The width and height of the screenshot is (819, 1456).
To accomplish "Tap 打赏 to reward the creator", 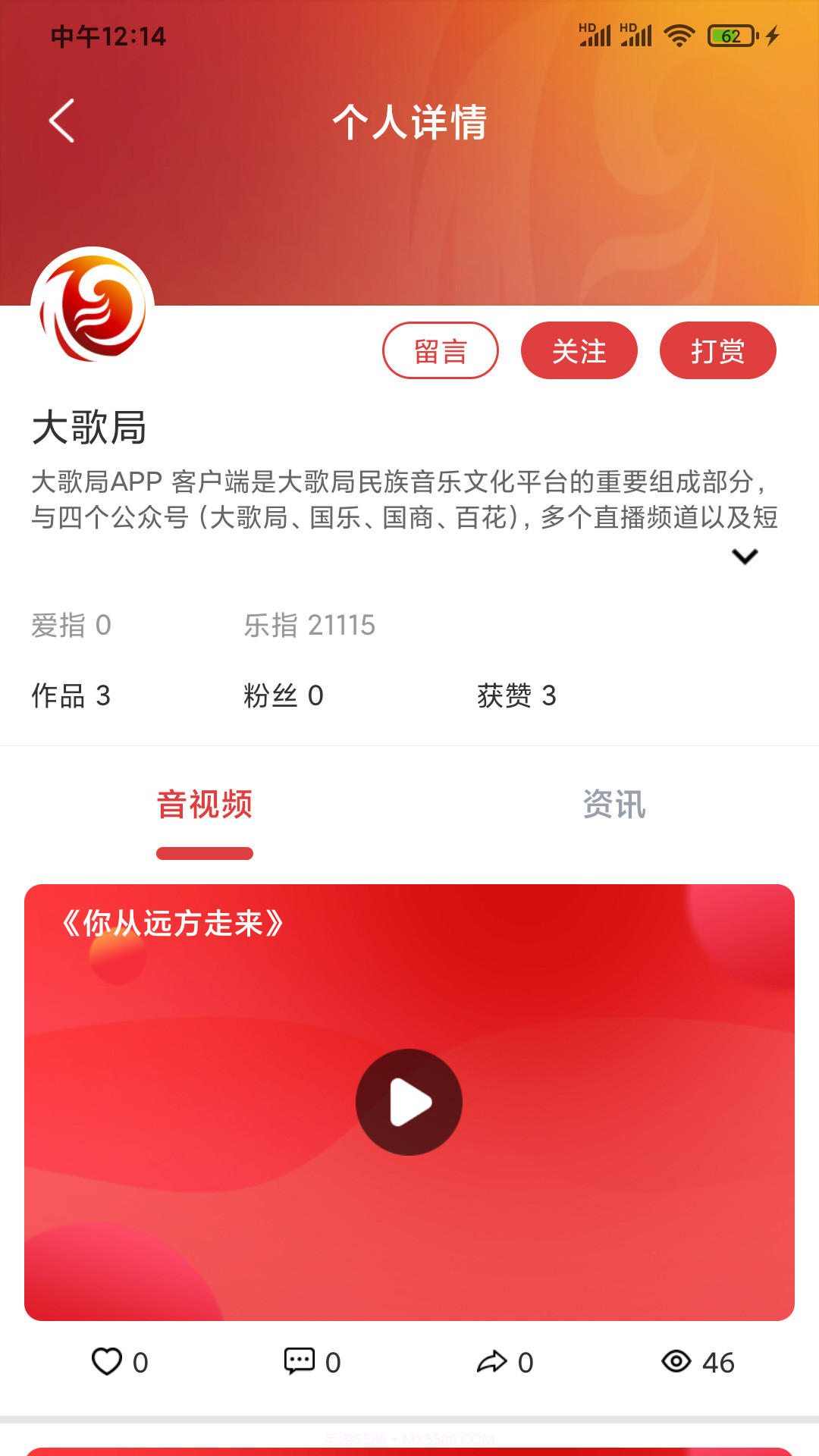I will 717,350.
